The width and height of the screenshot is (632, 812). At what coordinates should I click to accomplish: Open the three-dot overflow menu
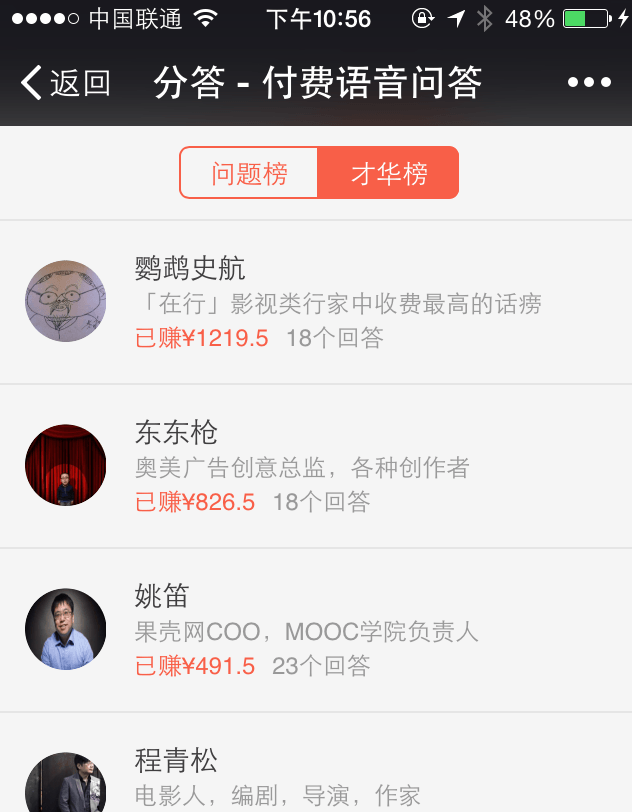pos(589,83)
